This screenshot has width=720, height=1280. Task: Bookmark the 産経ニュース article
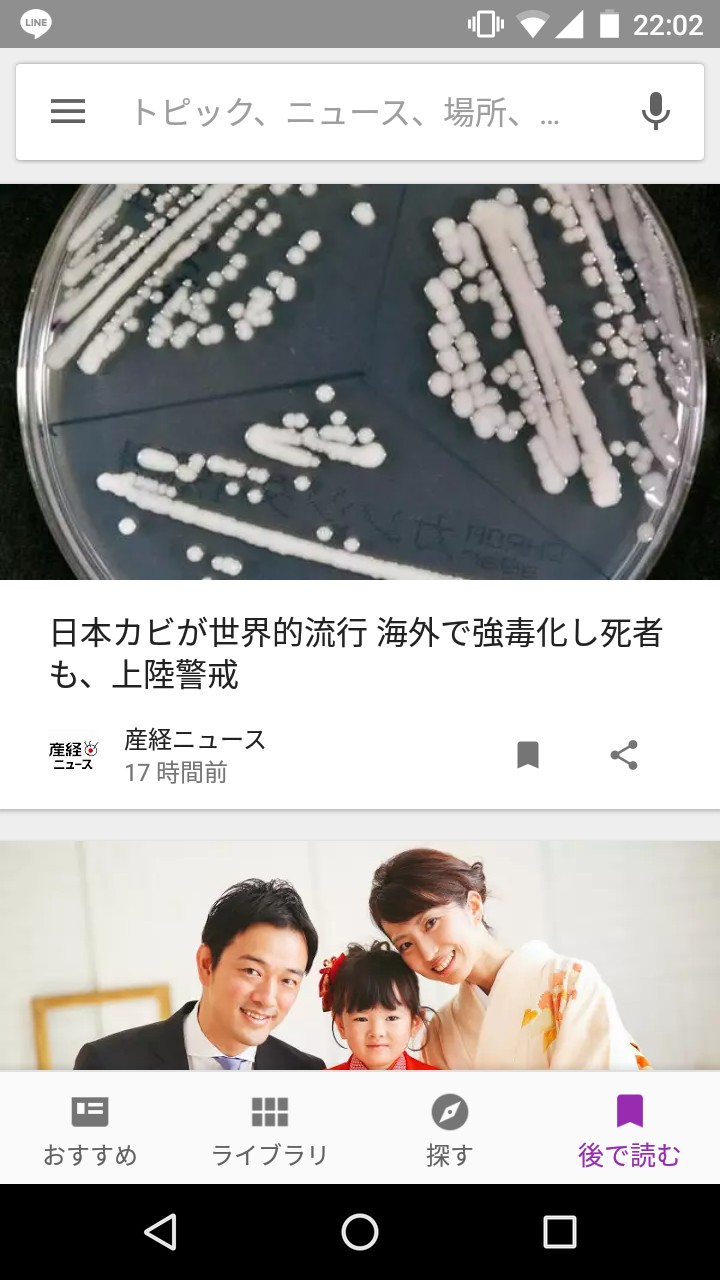[x=528, y=755]
